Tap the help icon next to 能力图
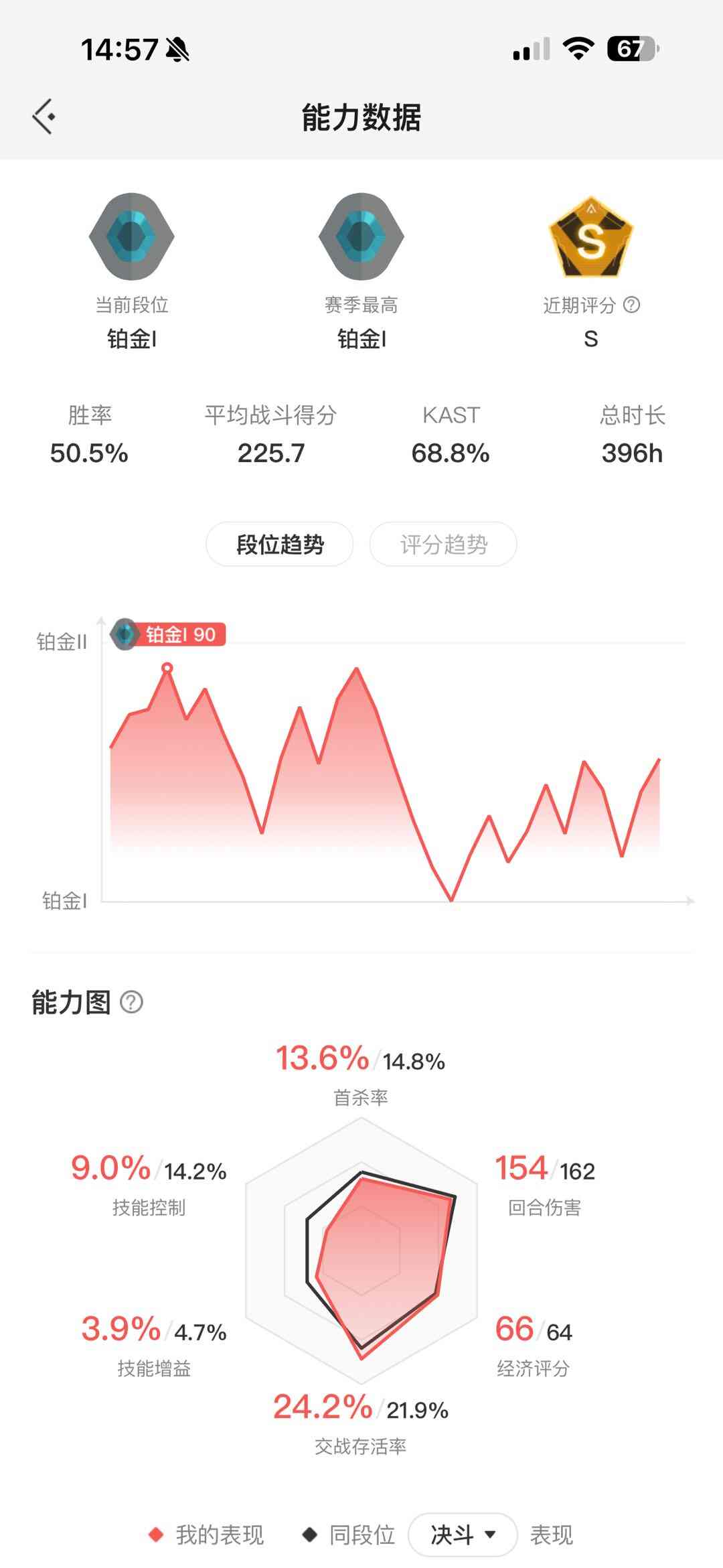Viewport: 723px width, 1568px height. [x=131, y=1003]
